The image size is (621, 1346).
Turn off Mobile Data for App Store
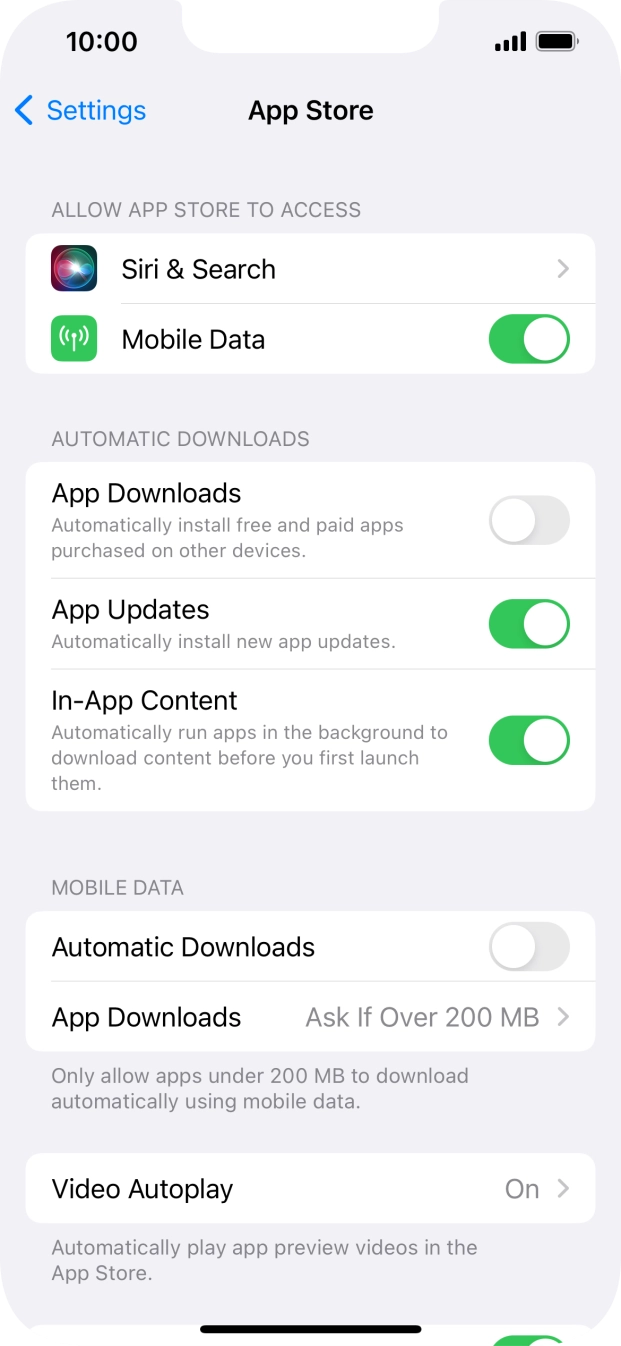[528, 339]
